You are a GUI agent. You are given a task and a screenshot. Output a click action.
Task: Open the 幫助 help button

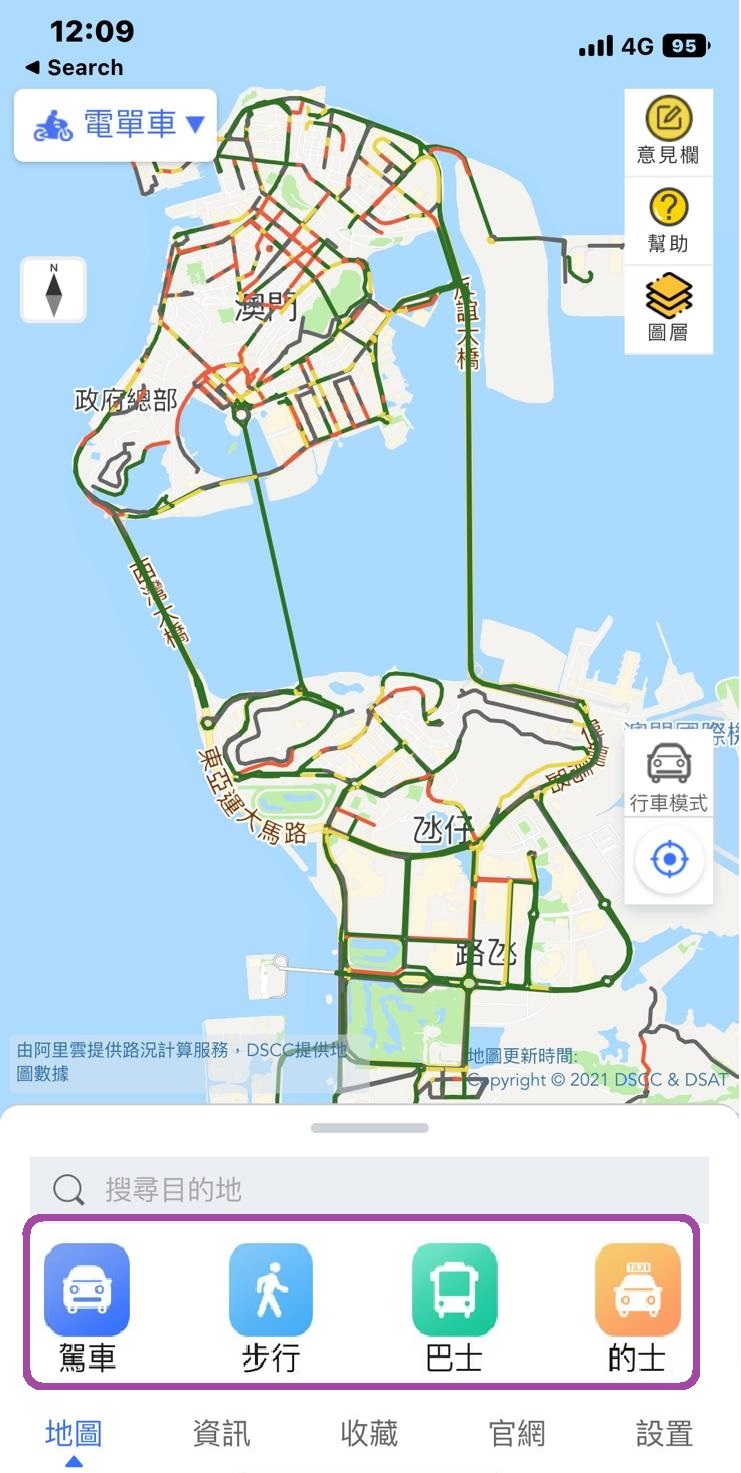(x=668, y=221)
